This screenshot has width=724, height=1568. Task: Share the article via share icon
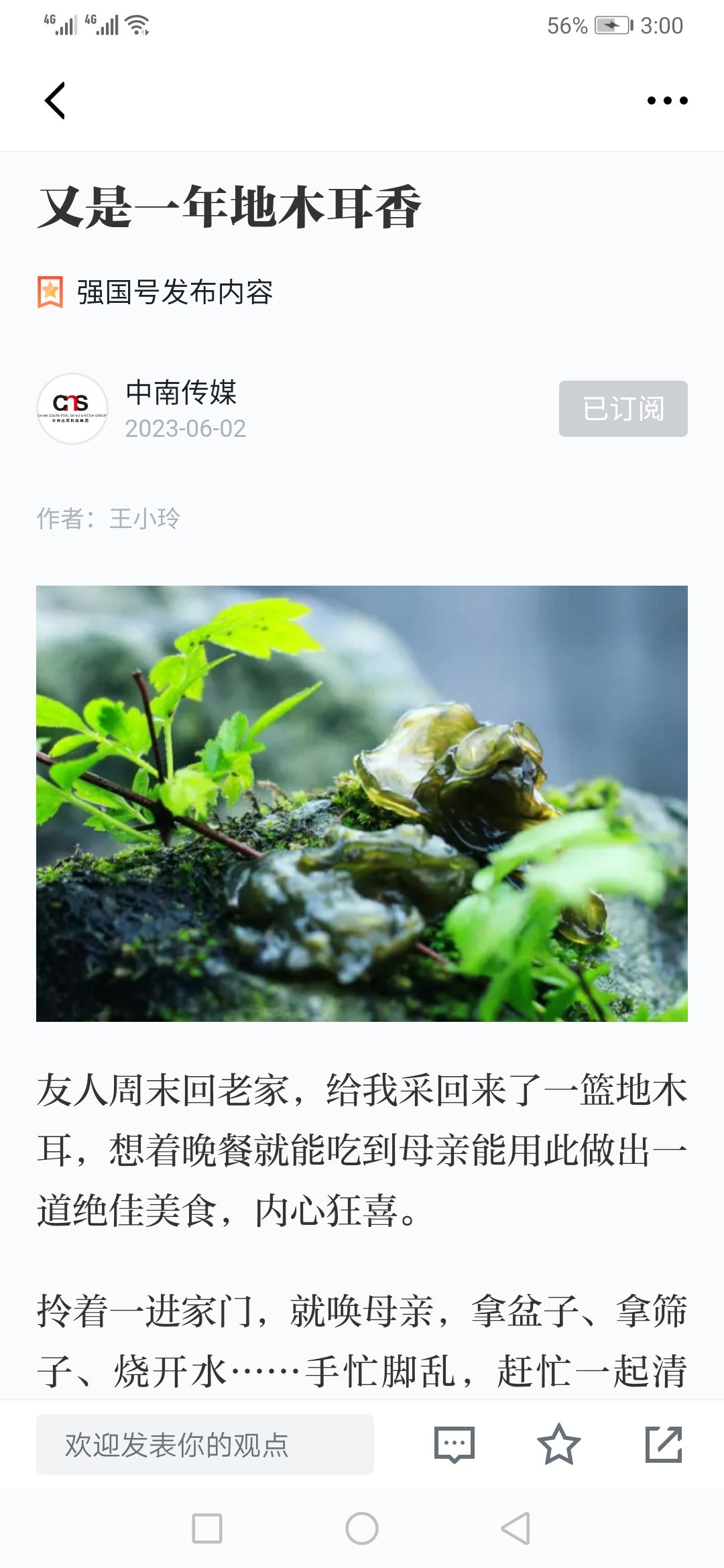click(664, 1444)
